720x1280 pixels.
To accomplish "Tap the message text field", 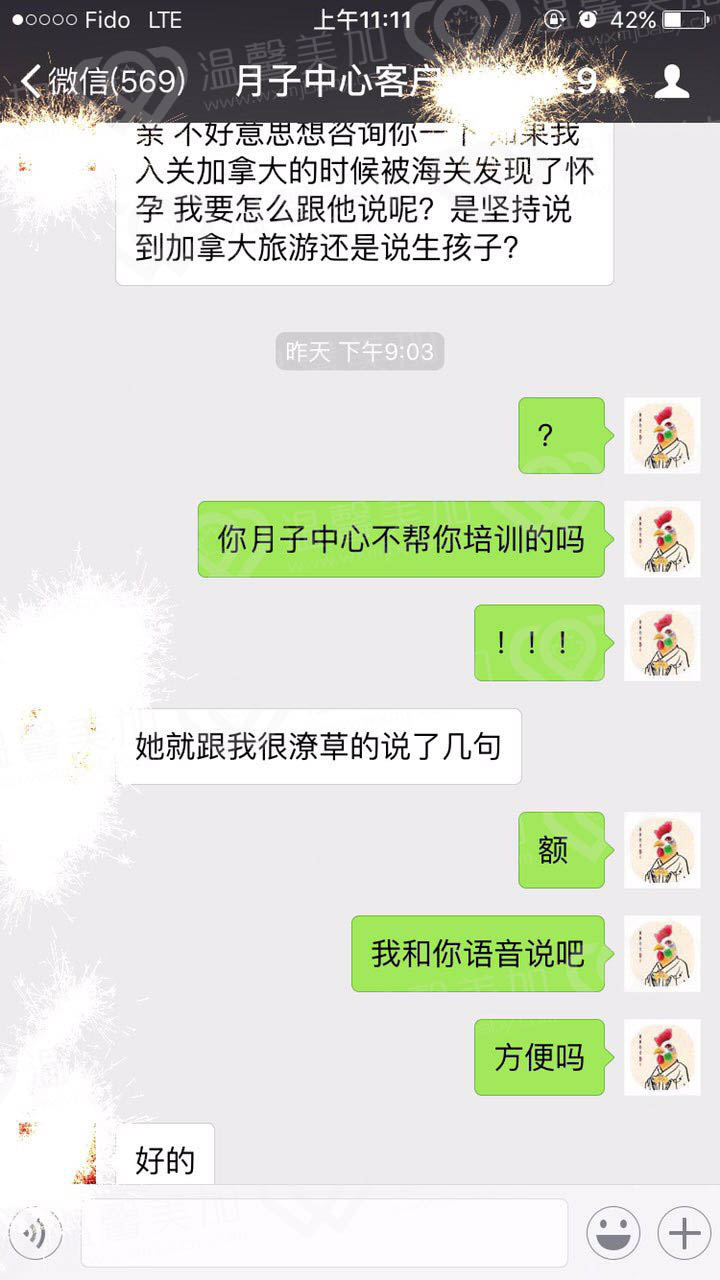I will tap(324, 1234).
